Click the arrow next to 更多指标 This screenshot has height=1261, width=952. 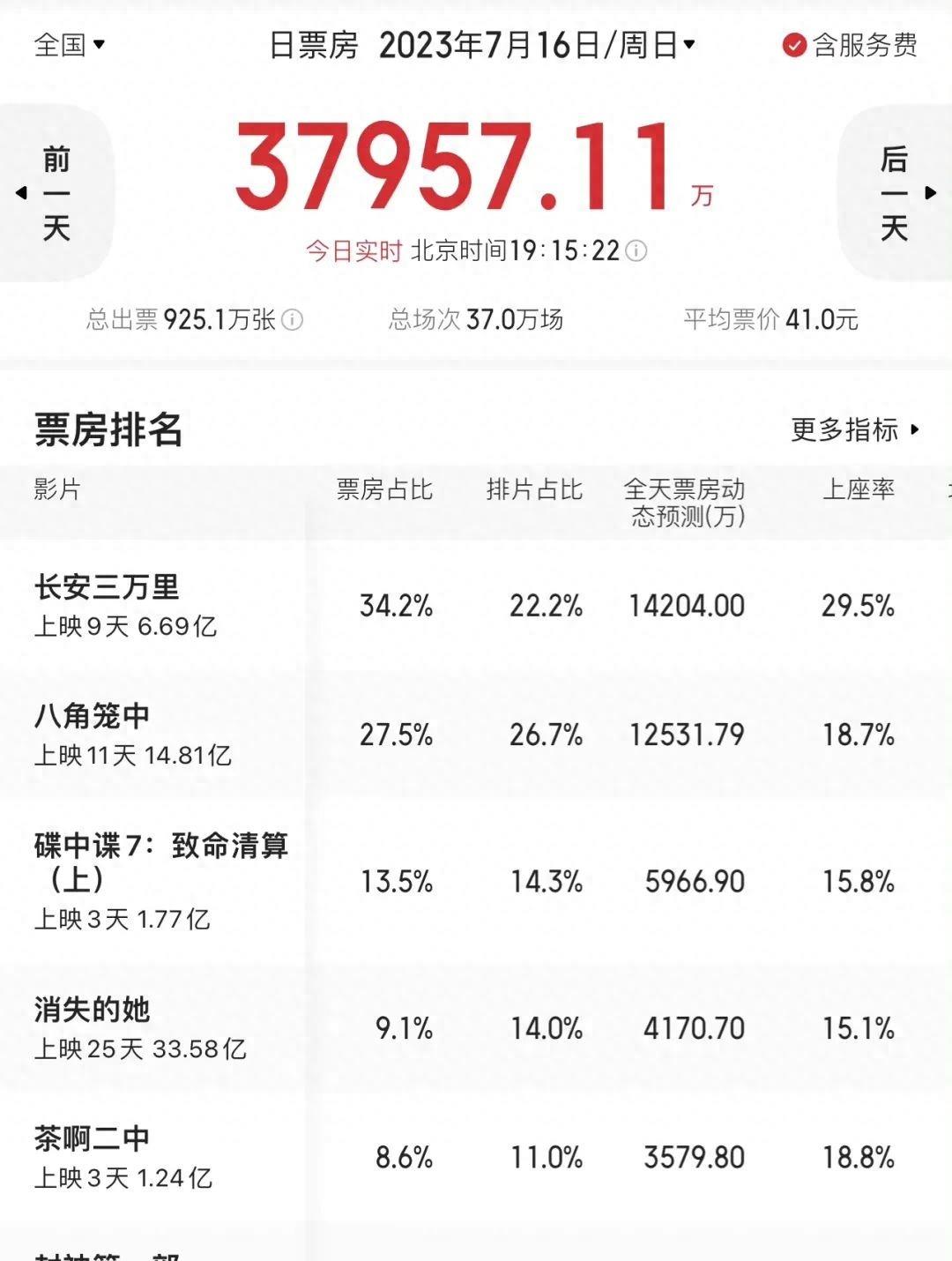tap(912, 430)
